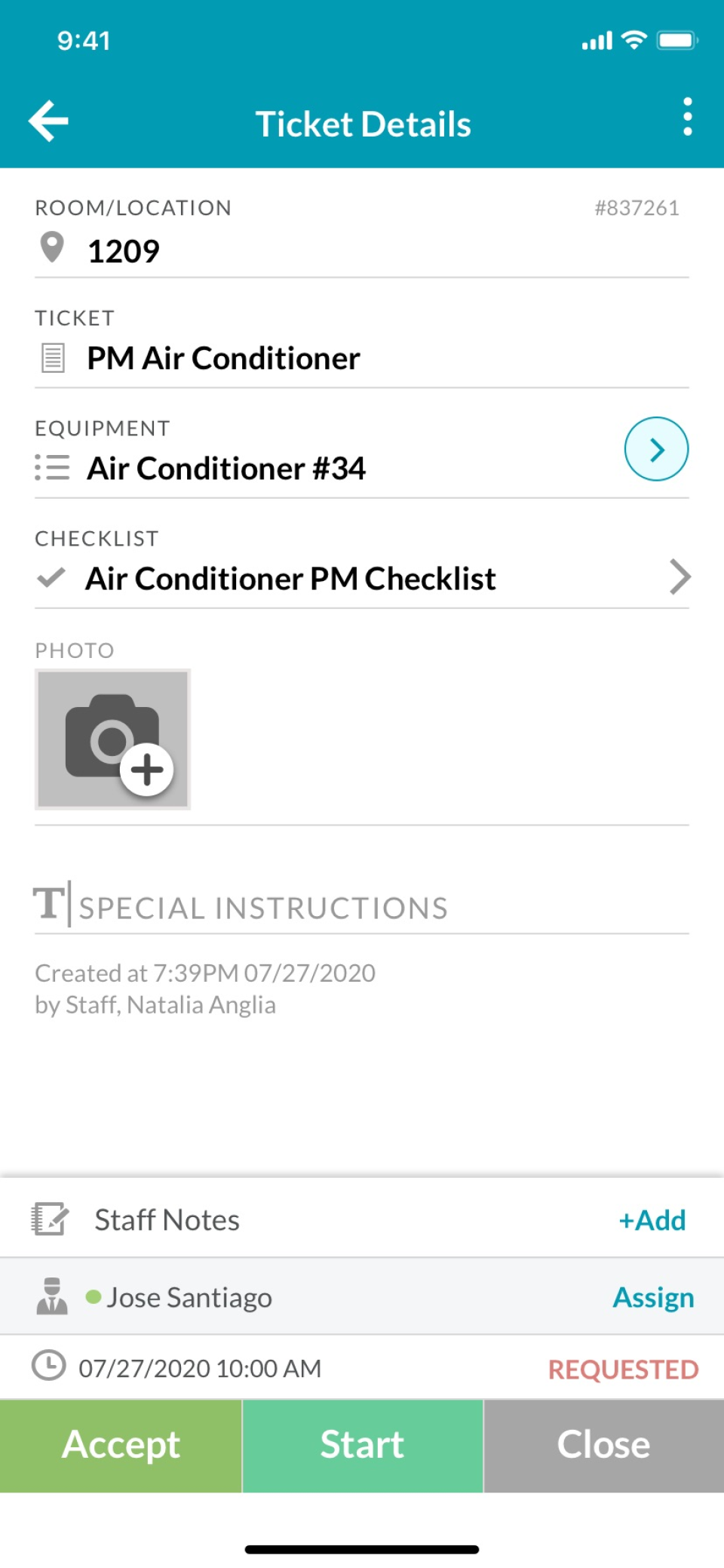Open the three-dot overflow menu

(687, 118)
